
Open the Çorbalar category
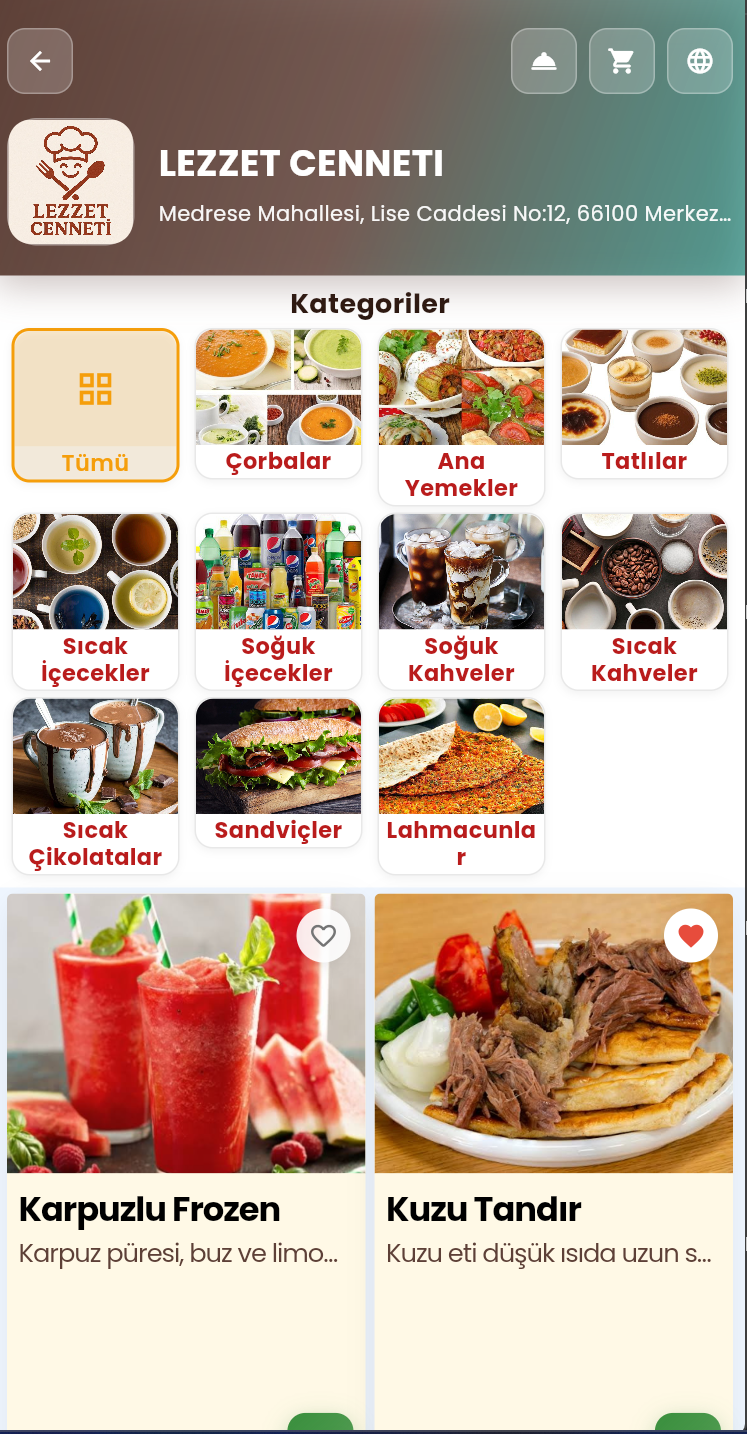278,403
